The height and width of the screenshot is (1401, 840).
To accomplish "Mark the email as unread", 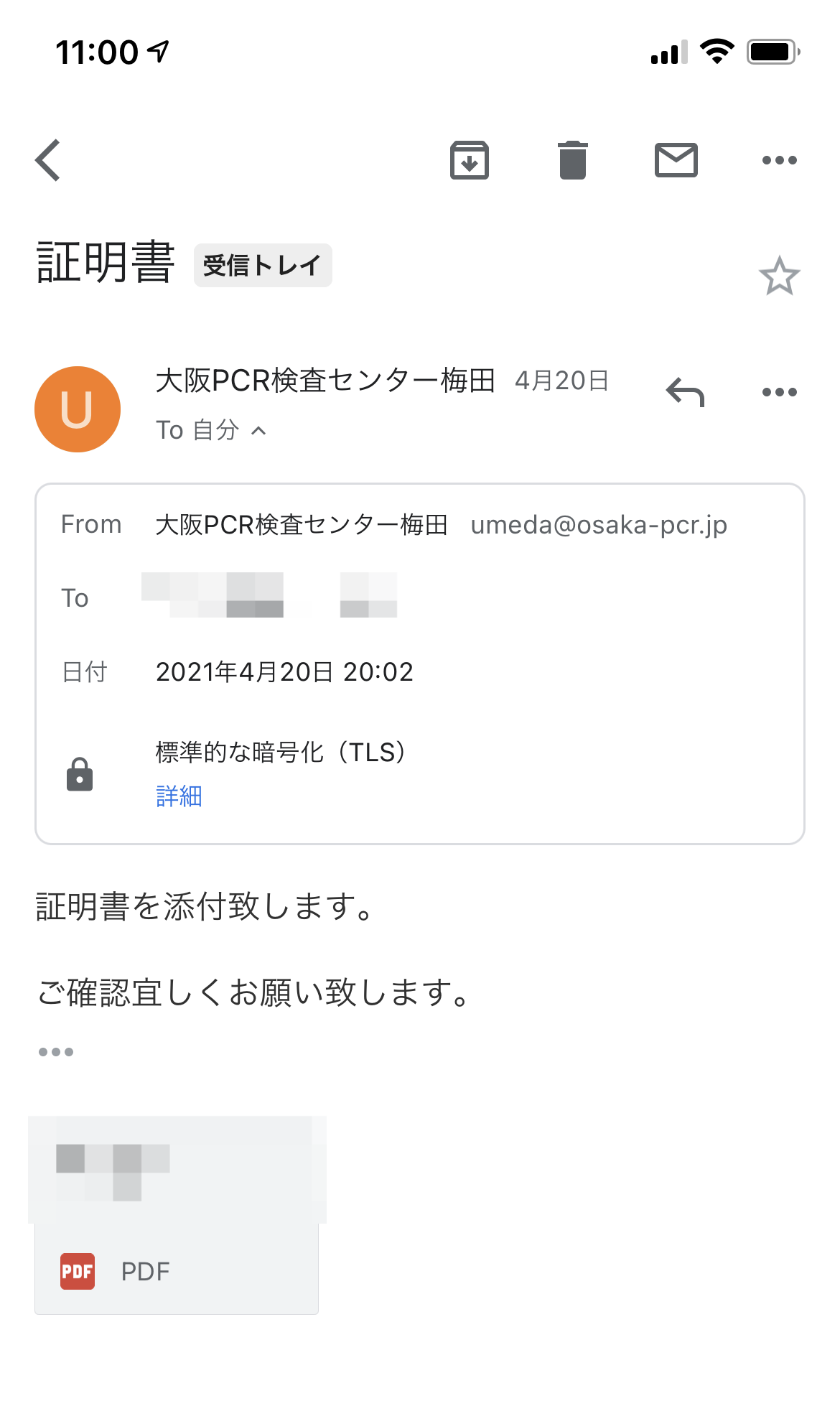I will click(676, 160).
